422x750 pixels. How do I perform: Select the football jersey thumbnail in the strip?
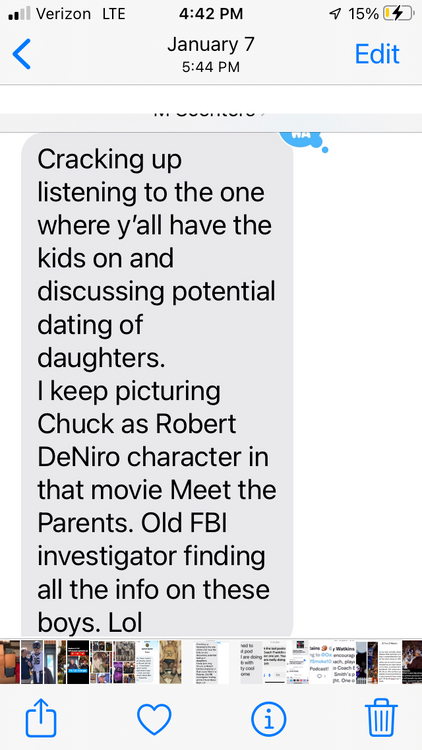point(32,662)
